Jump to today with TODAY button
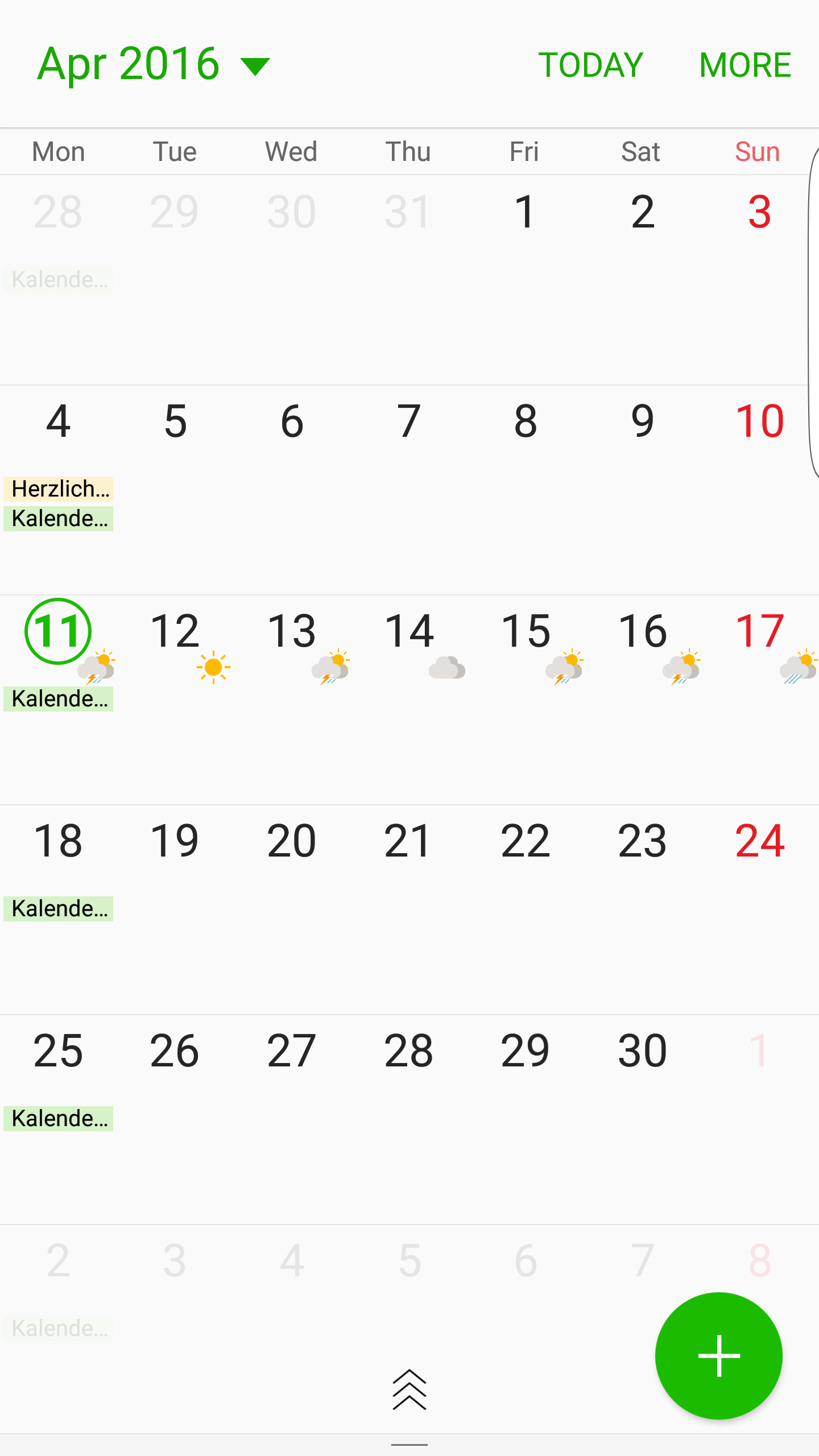Screen dimensions: 819x1456 (x=590, y=65)
